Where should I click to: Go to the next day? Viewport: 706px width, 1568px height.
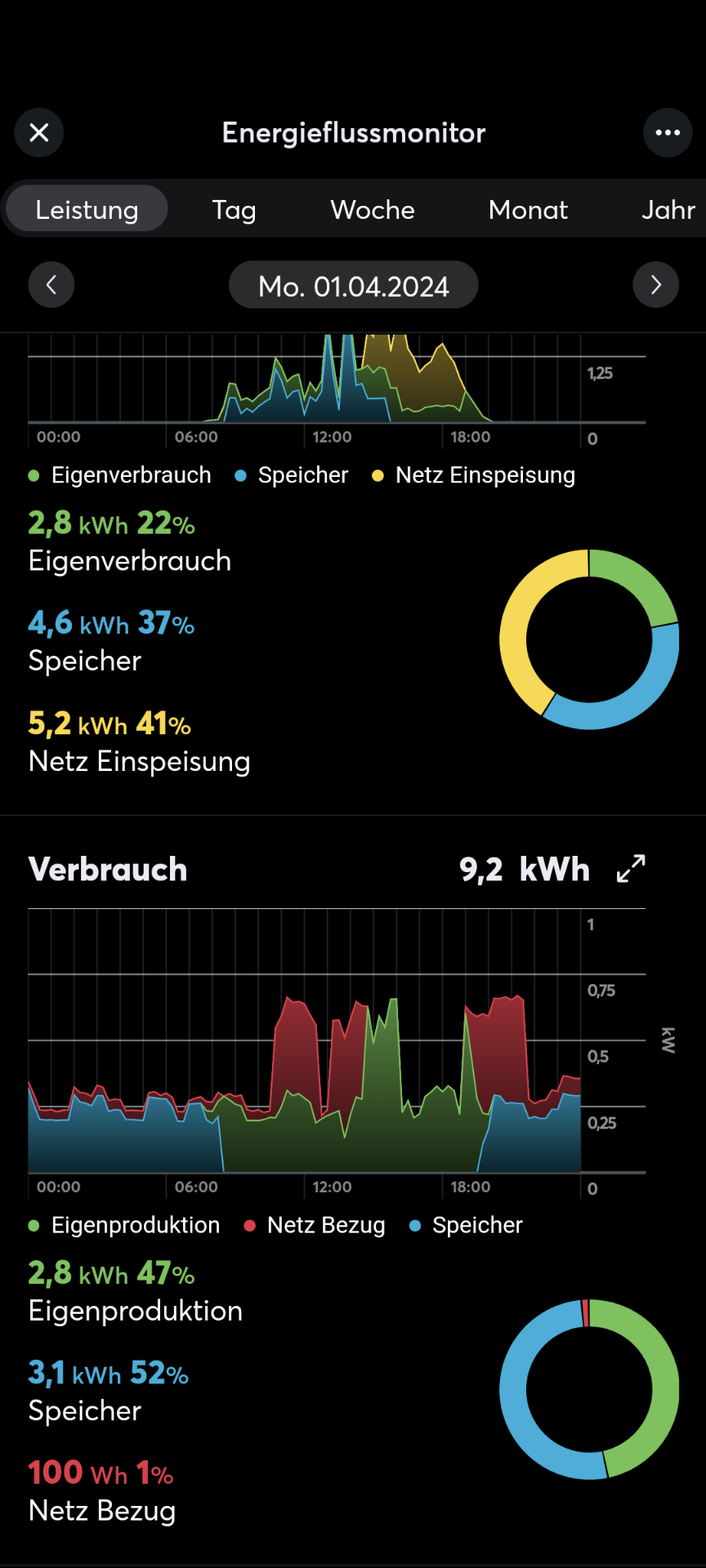pyautogui.click(x=655, y=285)
